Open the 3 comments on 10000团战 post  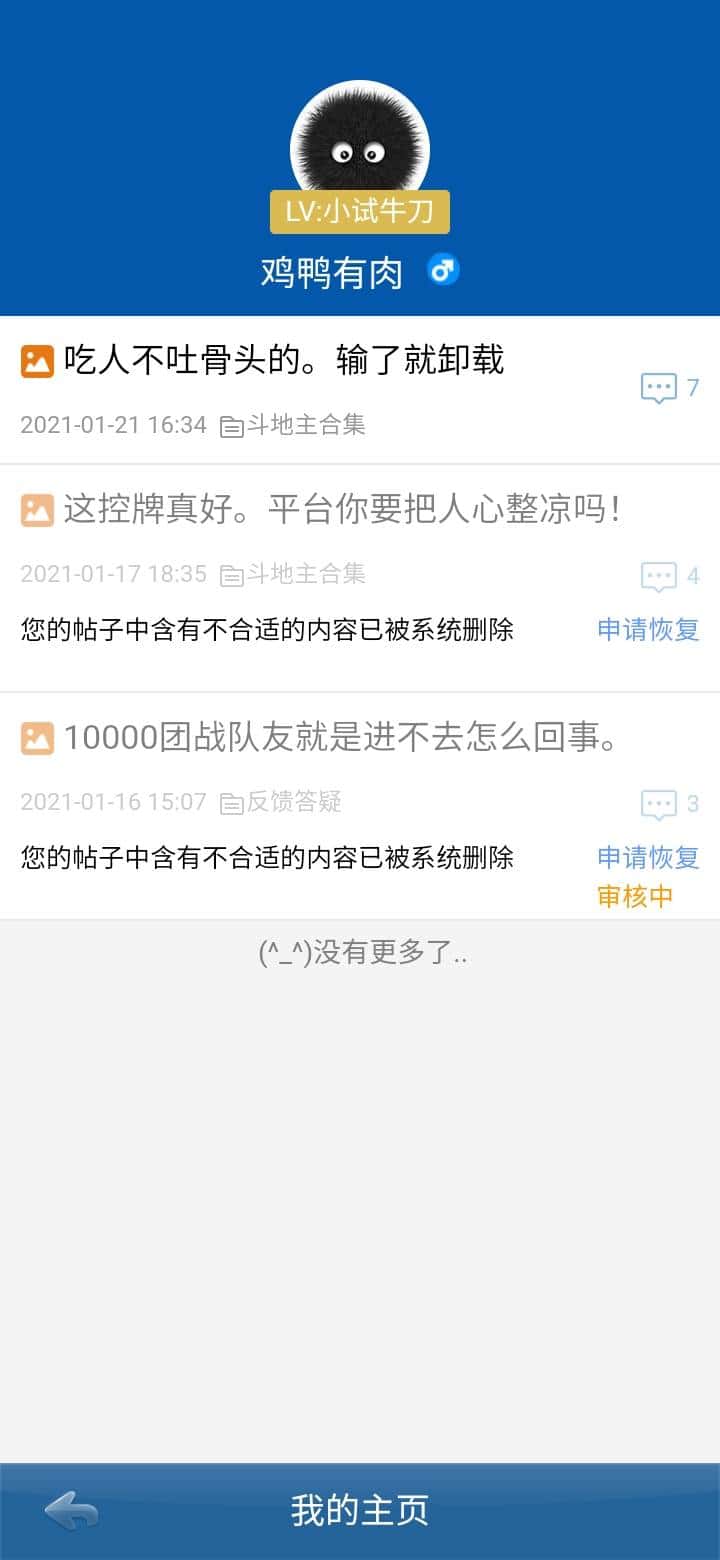660,804
